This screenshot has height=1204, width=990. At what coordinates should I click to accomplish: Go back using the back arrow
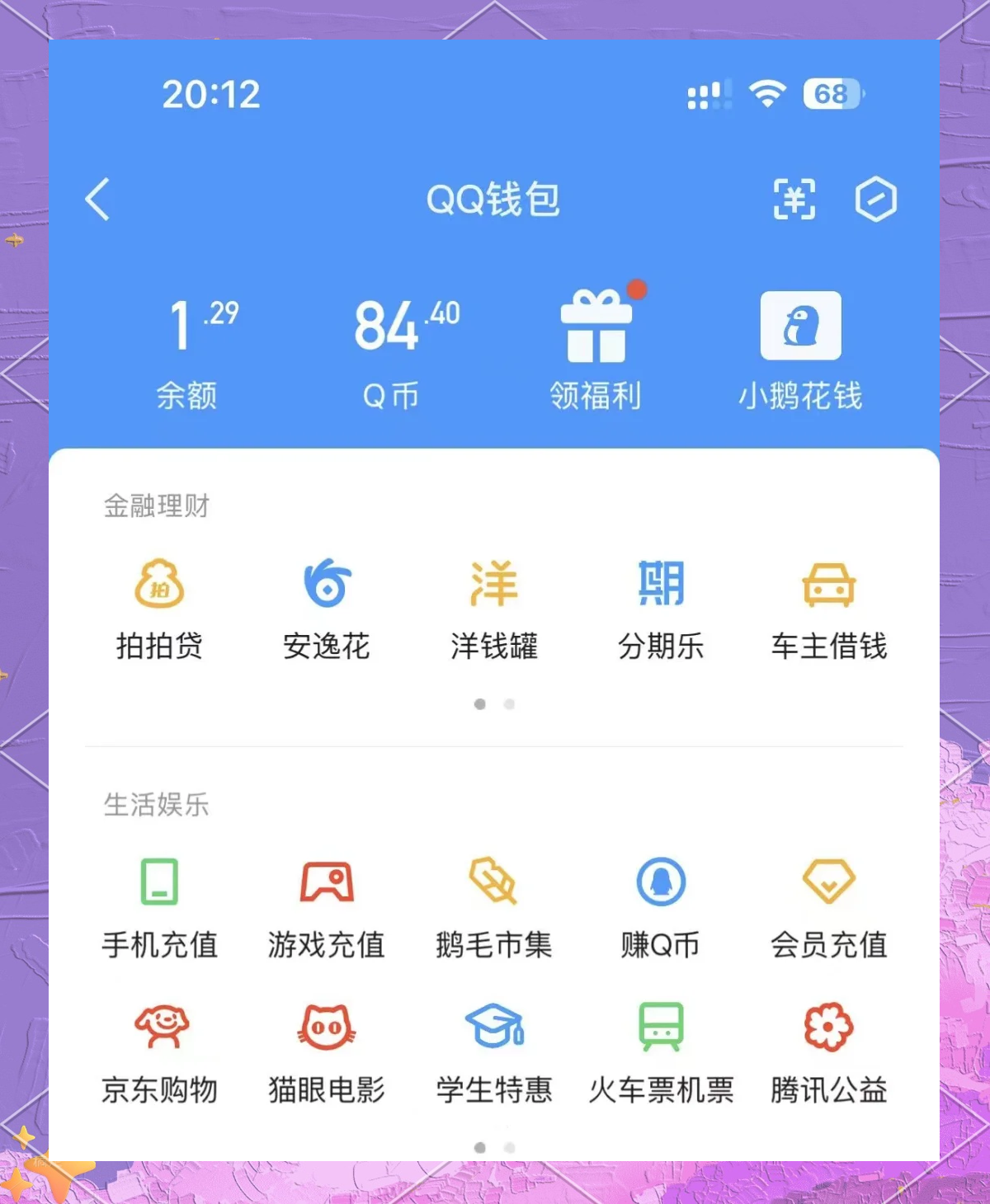(x=98, y=200)
